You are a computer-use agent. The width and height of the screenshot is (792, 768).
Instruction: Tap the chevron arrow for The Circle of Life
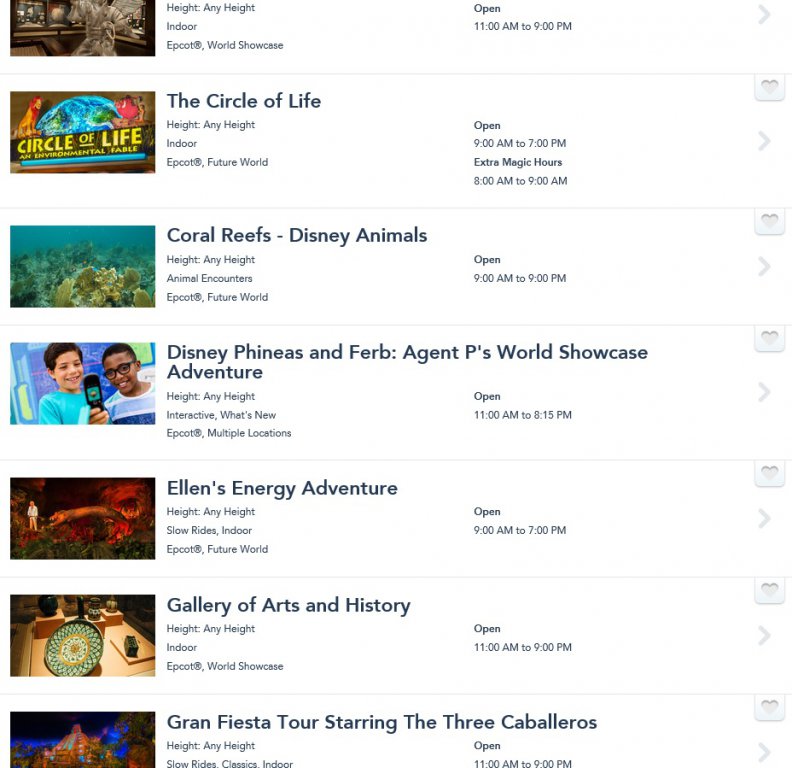pos(765,141)
